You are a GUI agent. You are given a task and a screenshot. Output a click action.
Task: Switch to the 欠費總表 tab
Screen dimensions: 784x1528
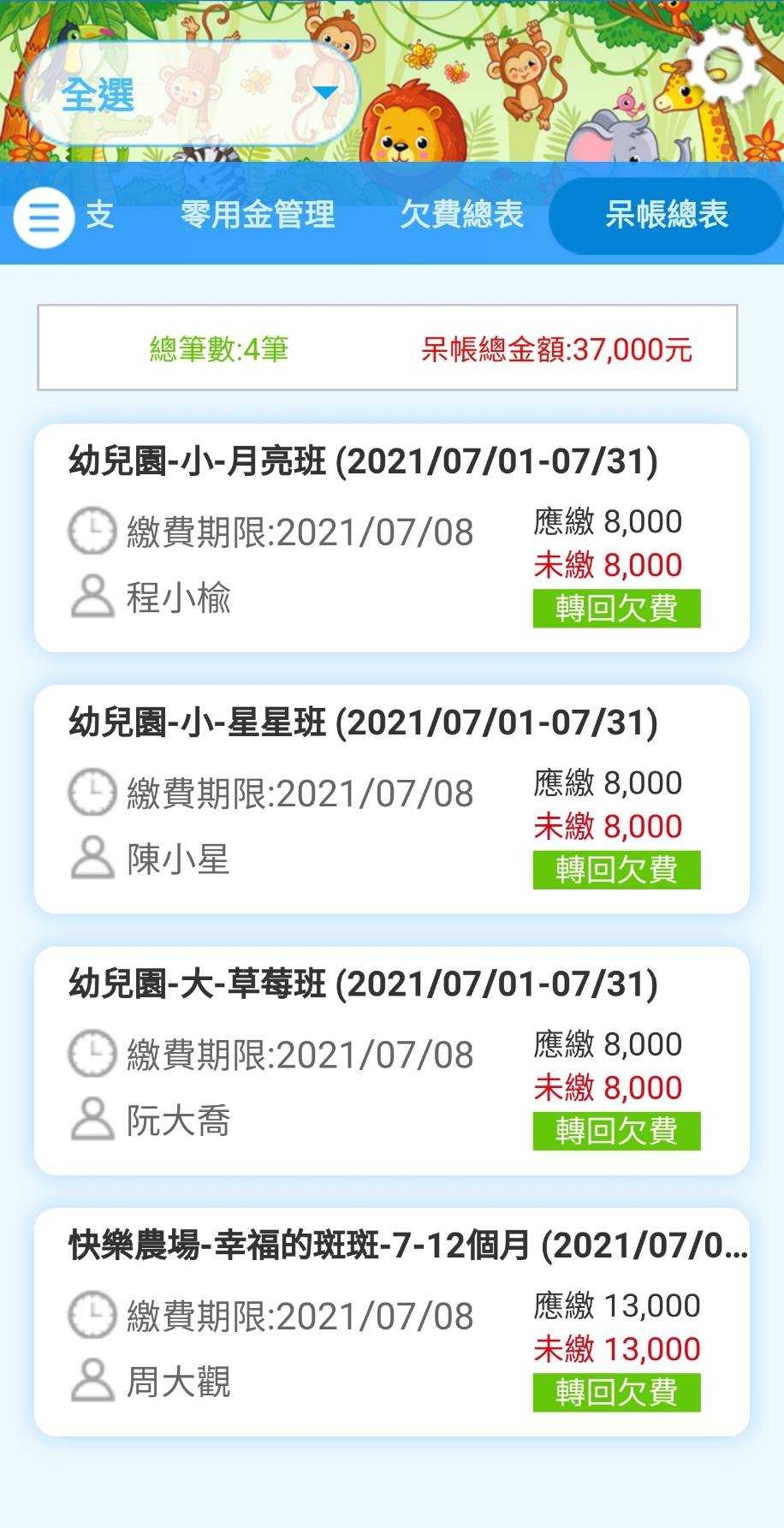(461, 214)
